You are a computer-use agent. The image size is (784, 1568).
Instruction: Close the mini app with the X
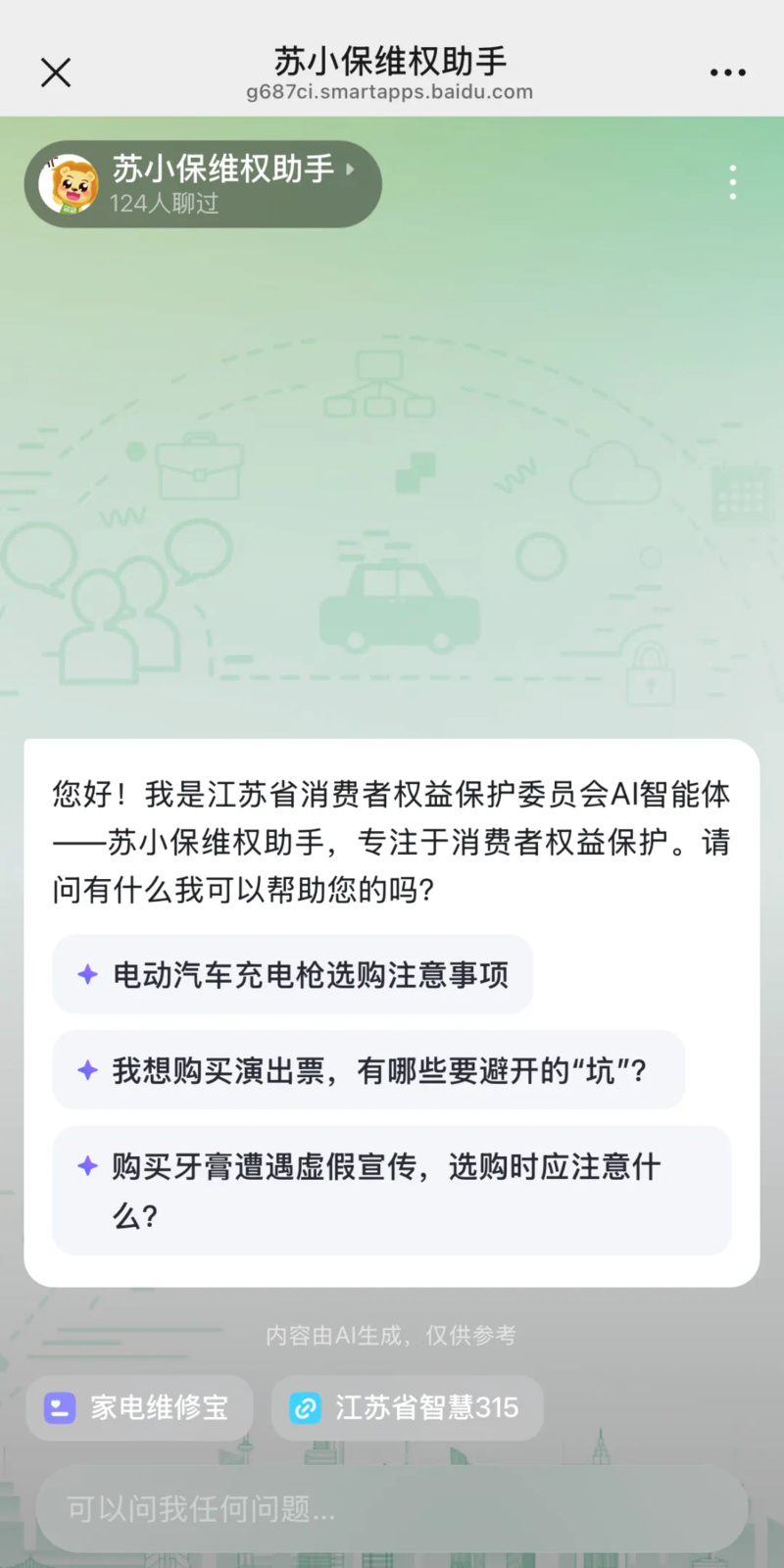(x=56, y=73)
